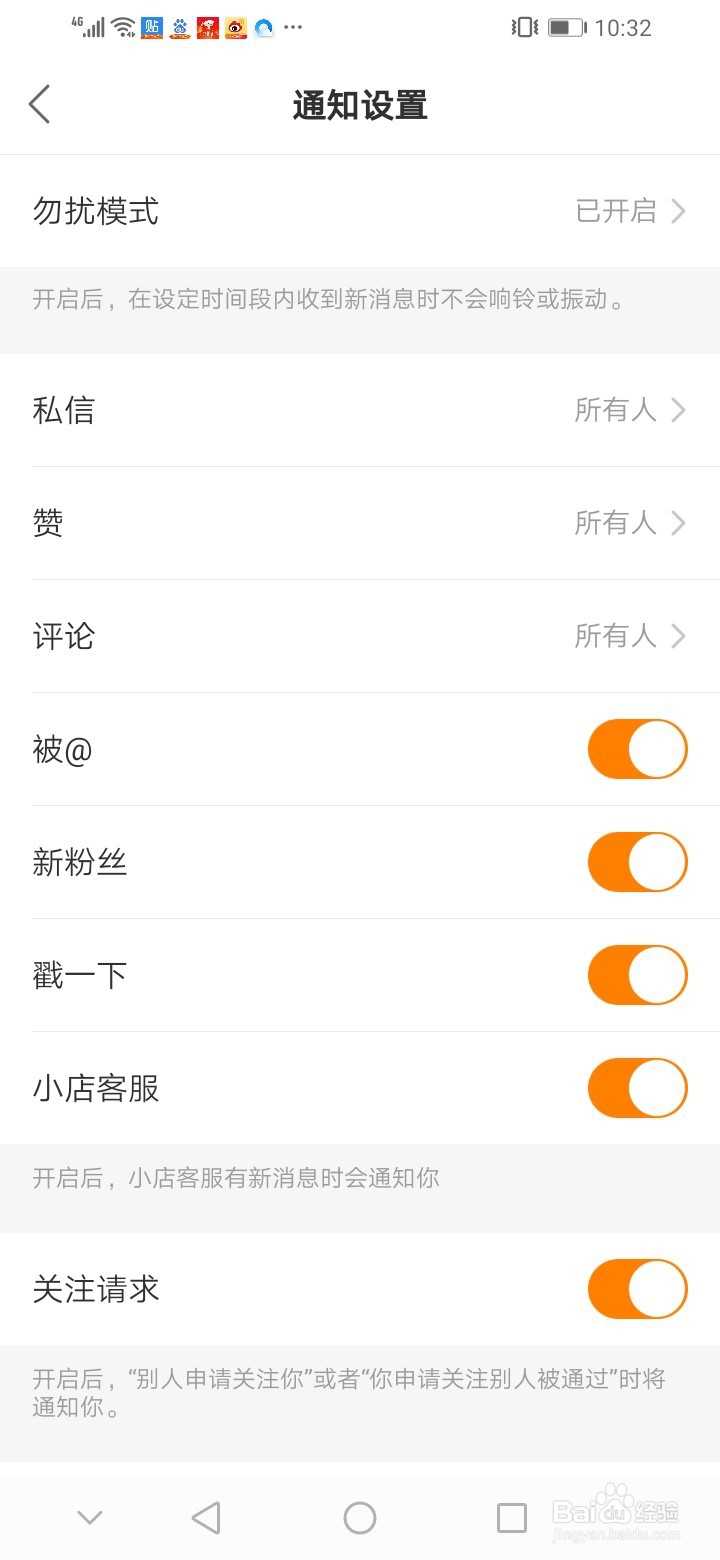The image size is (720, 1560).
Task: Disable 新粉丝 notifications
Action: point(638,862)
